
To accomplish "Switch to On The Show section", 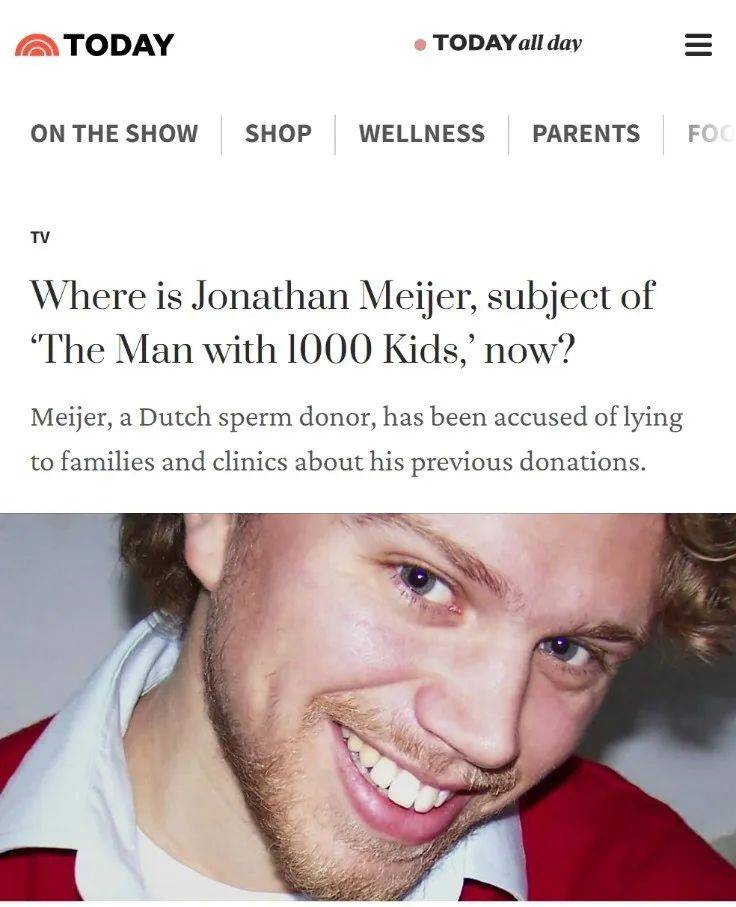I will coord(114,134).
